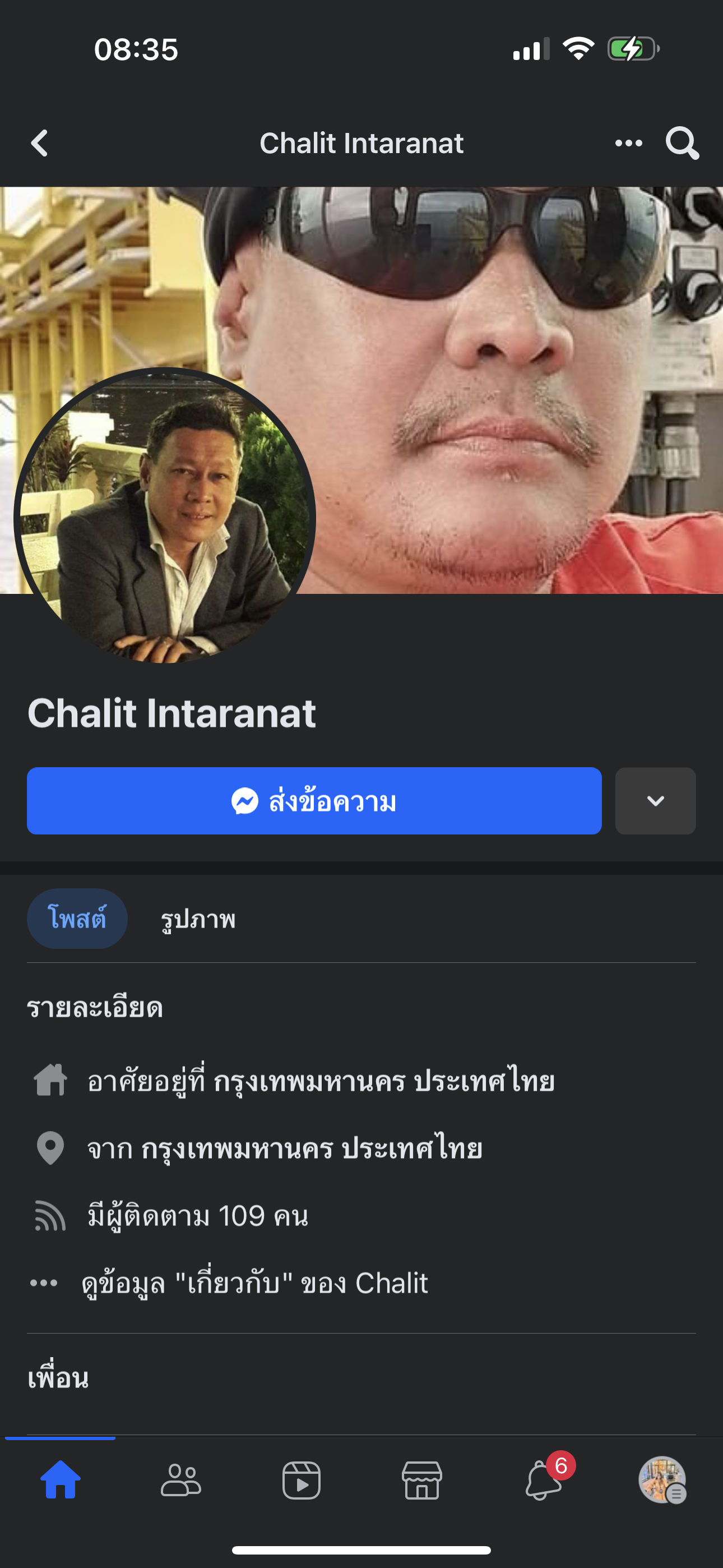723x1568 pixels.
Task: Tap the search magnifier icon
Action: pyautogui.click(x=682, y=144)
